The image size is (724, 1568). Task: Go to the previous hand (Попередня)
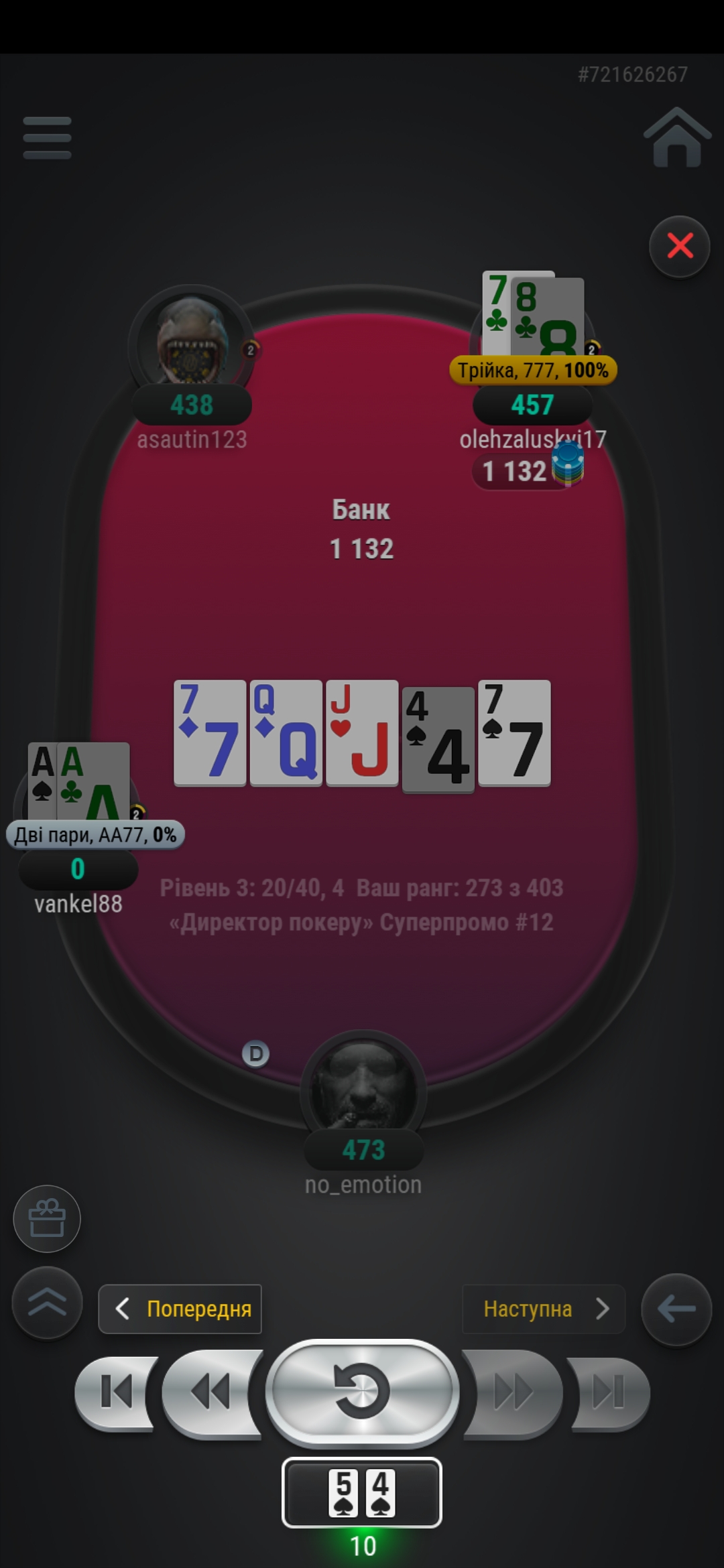pyautogui.click(x=180, y=1309)
